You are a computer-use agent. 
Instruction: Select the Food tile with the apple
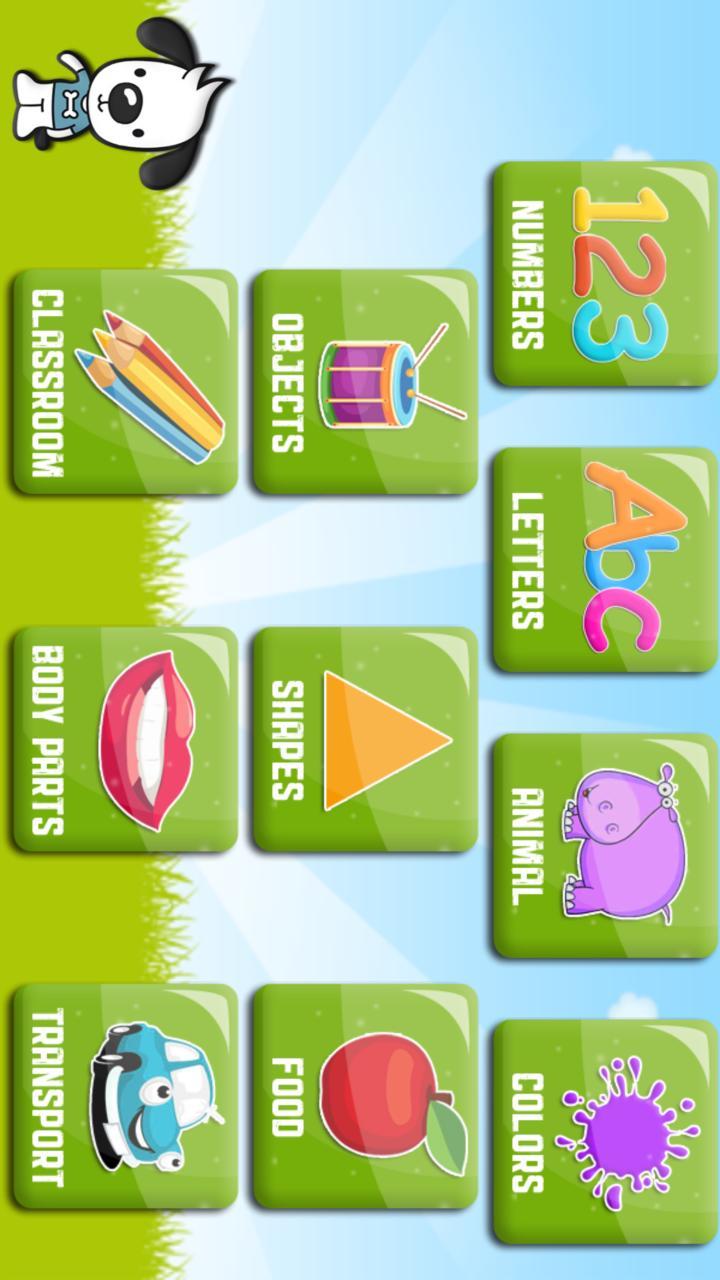pos(365,1096)
